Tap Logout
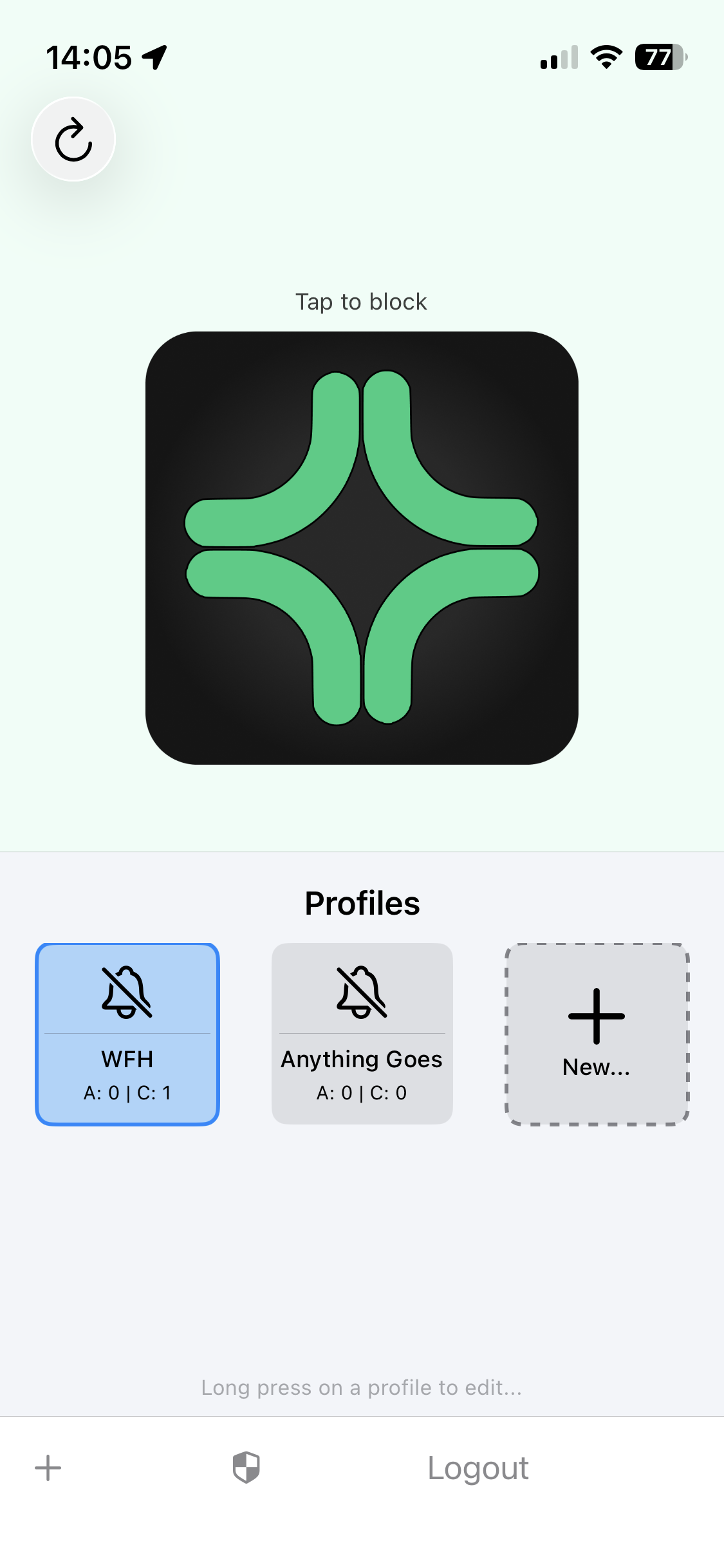The width and height of the screenshot is (724, 1568). click(478, 1468)
